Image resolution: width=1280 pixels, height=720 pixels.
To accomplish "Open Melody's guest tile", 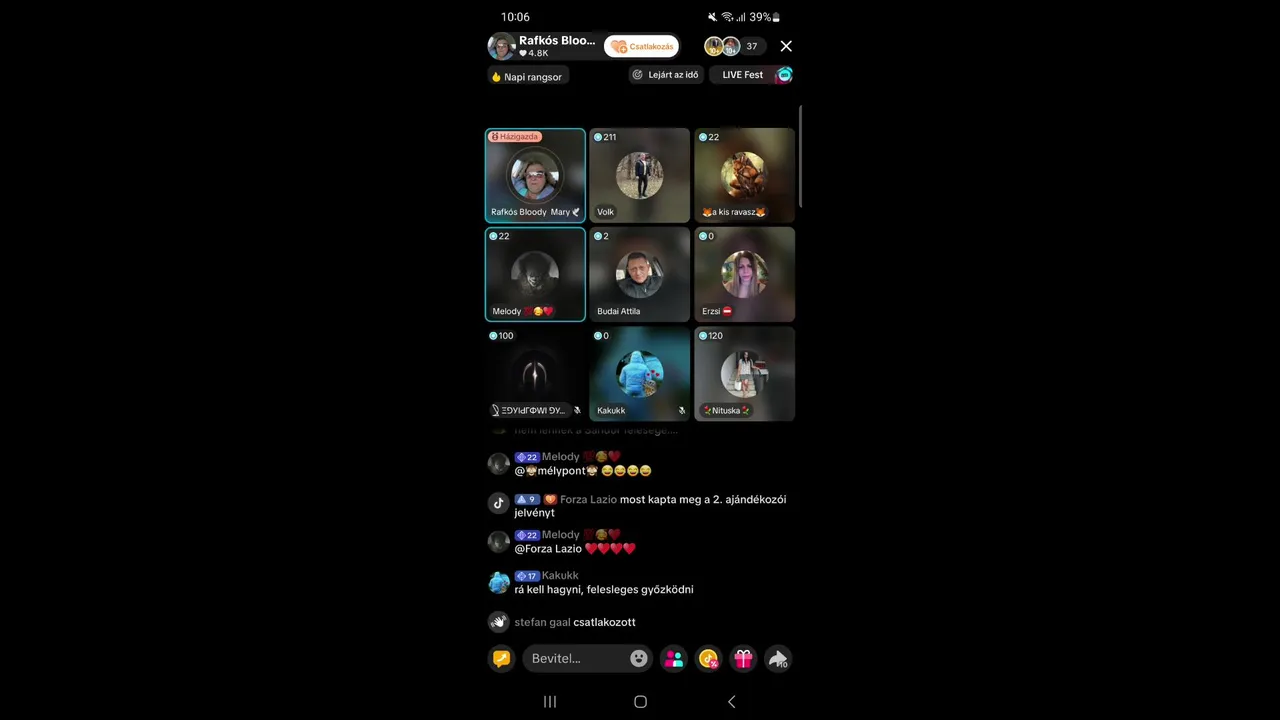I will pos(535,274).
